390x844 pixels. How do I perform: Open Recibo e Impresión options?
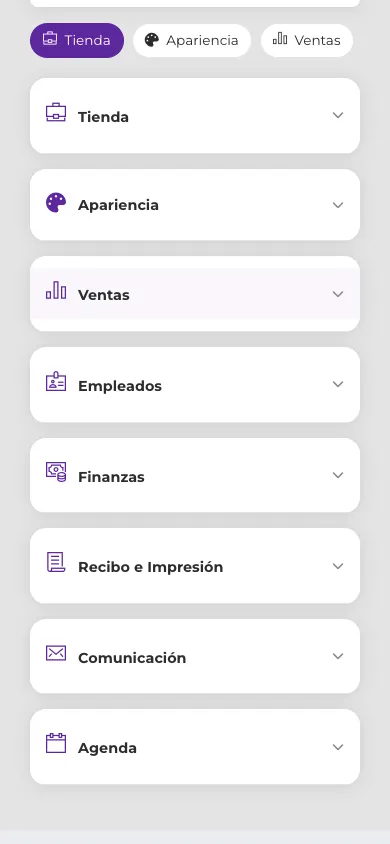(195, 566)
